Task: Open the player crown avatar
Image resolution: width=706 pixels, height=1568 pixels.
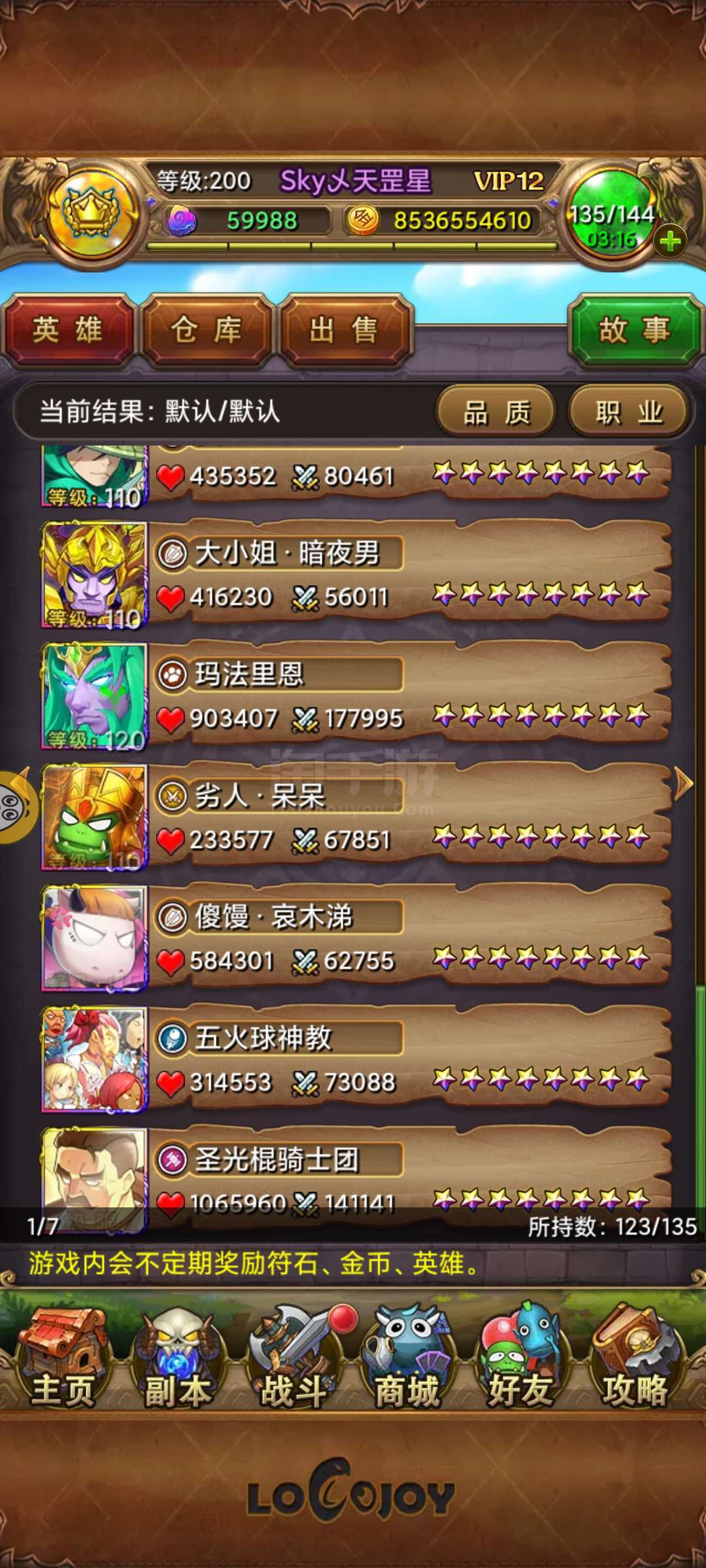Action: (x=92, y=212)
